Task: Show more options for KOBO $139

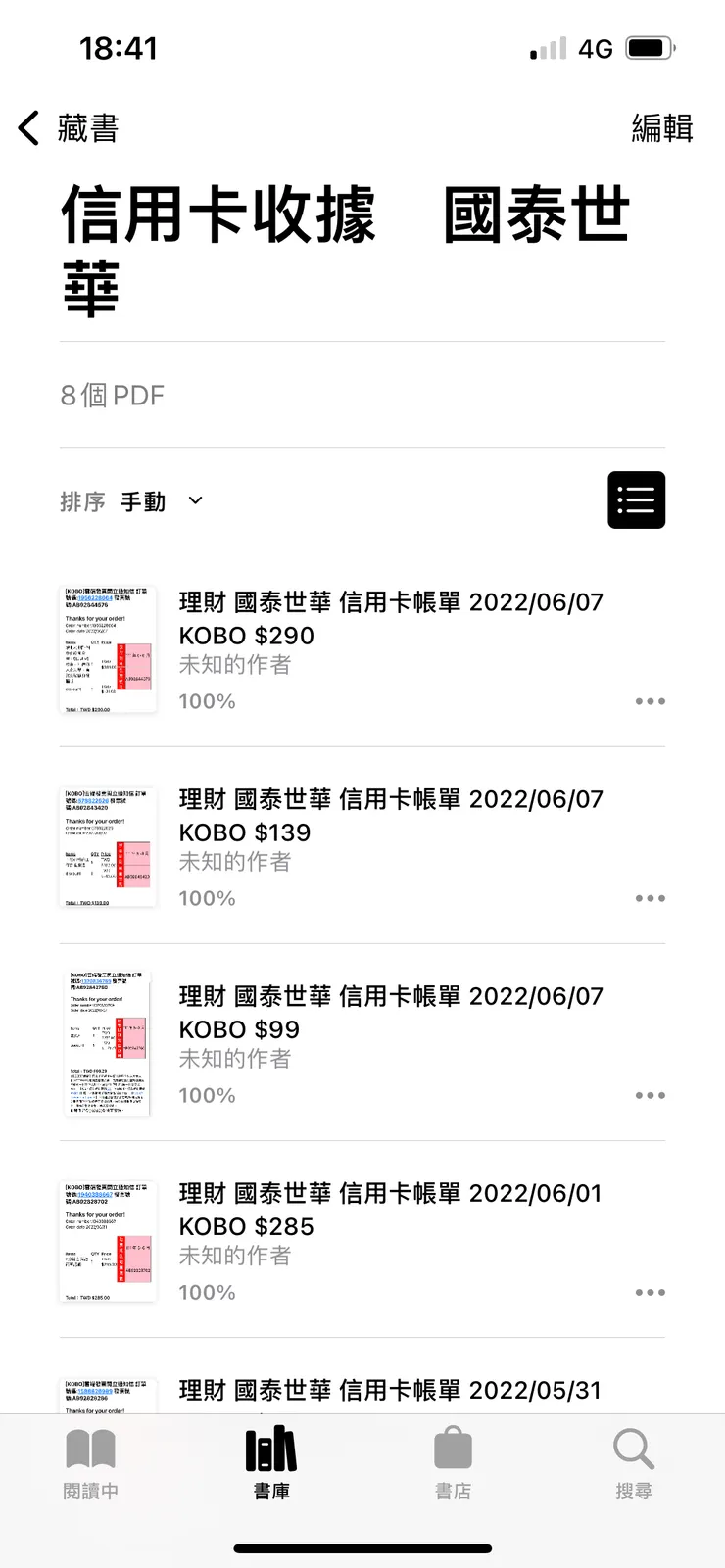Action: [650, 898]
